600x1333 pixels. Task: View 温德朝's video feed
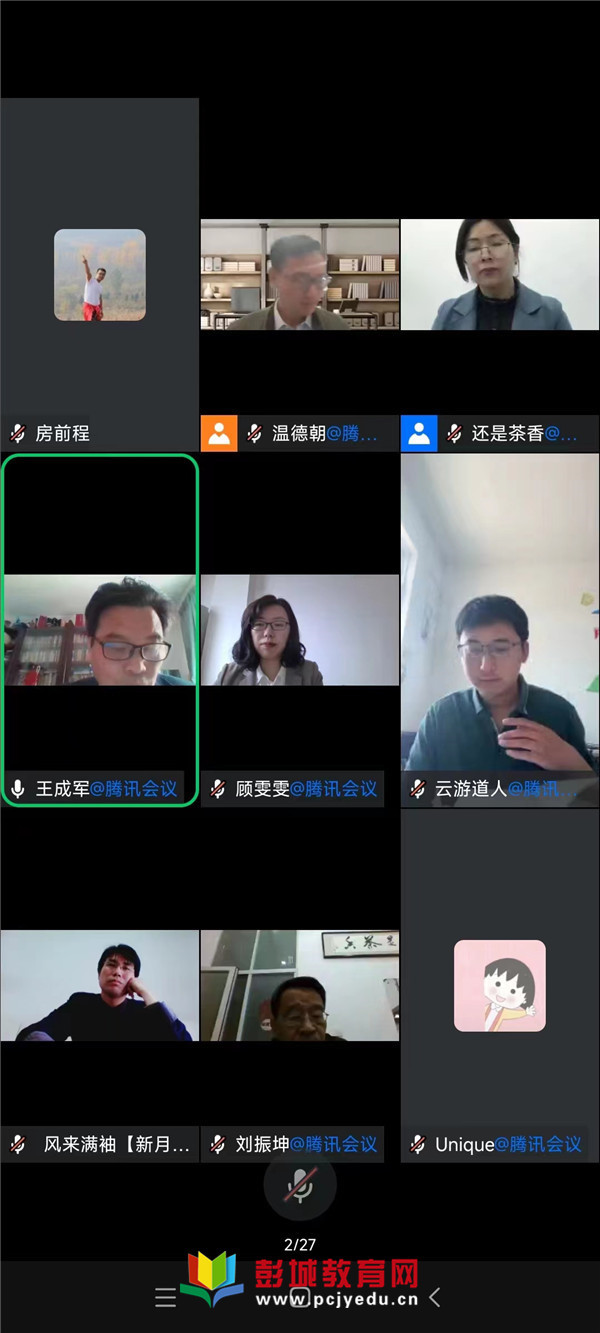[x=299, y=275]
